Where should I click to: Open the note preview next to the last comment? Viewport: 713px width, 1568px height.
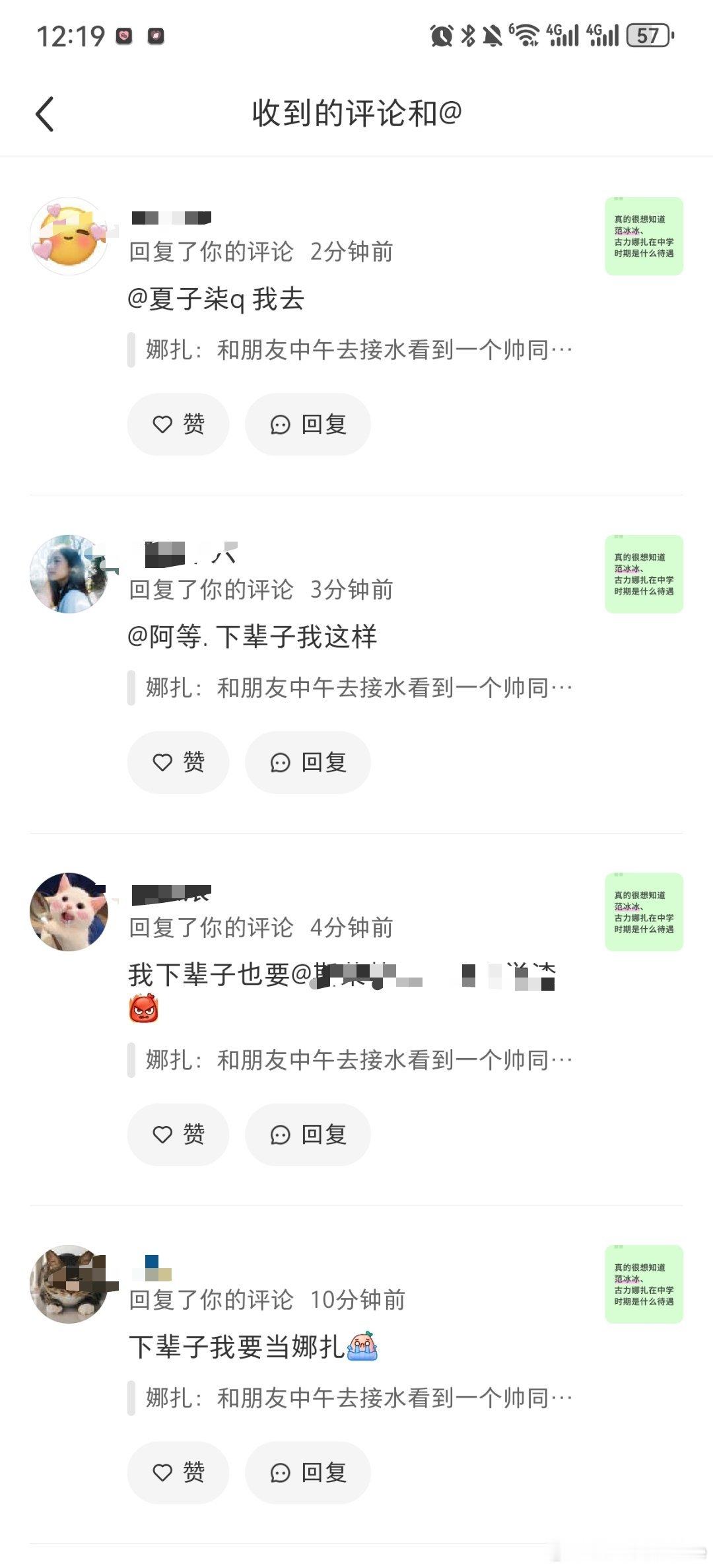coord(644,1285)
